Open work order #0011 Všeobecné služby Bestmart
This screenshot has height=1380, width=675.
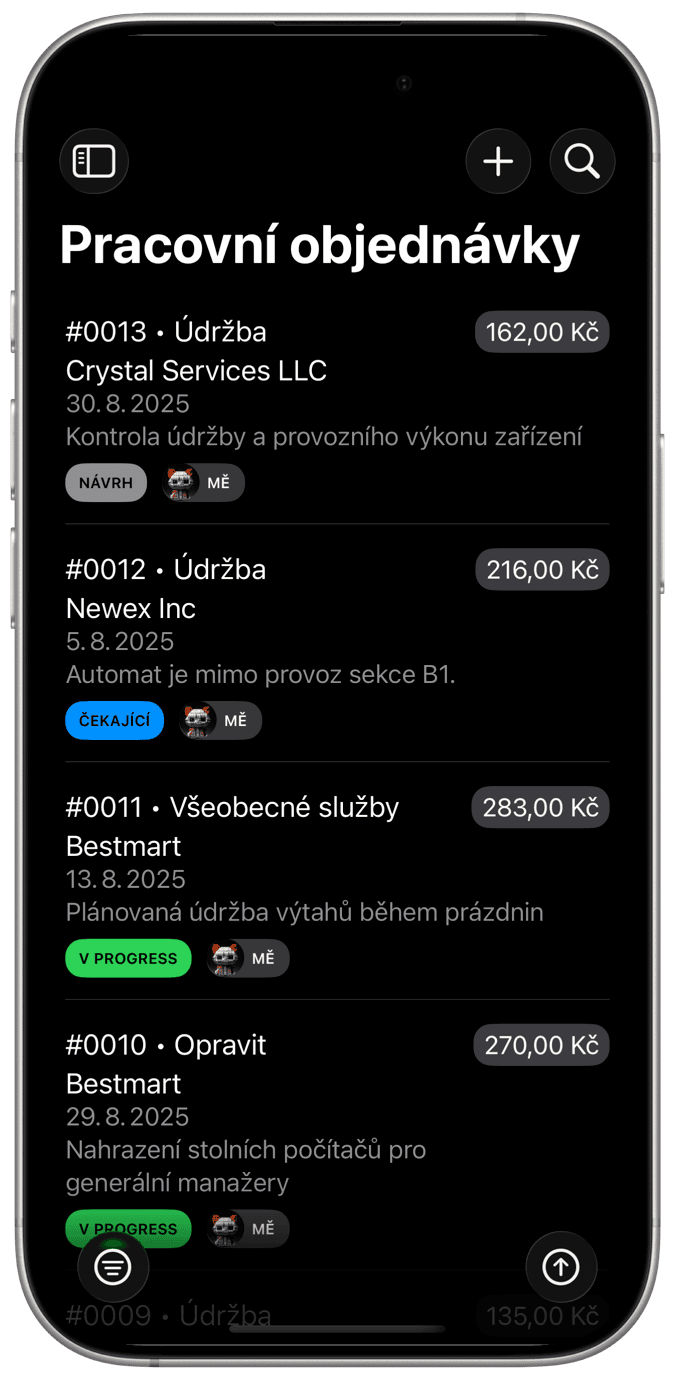point(300,866)
